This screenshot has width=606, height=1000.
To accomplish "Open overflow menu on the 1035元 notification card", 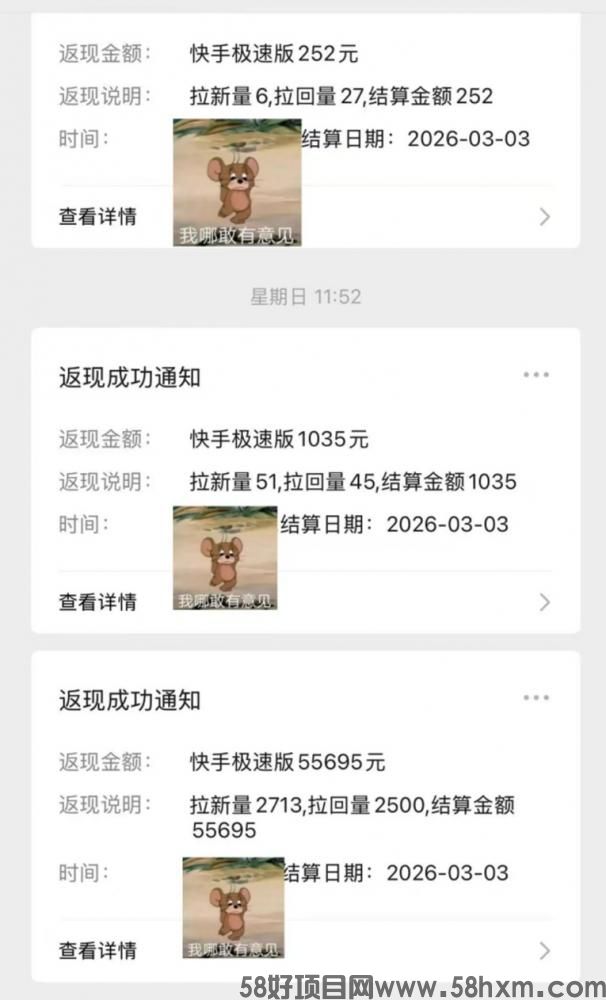I will 536,375.
